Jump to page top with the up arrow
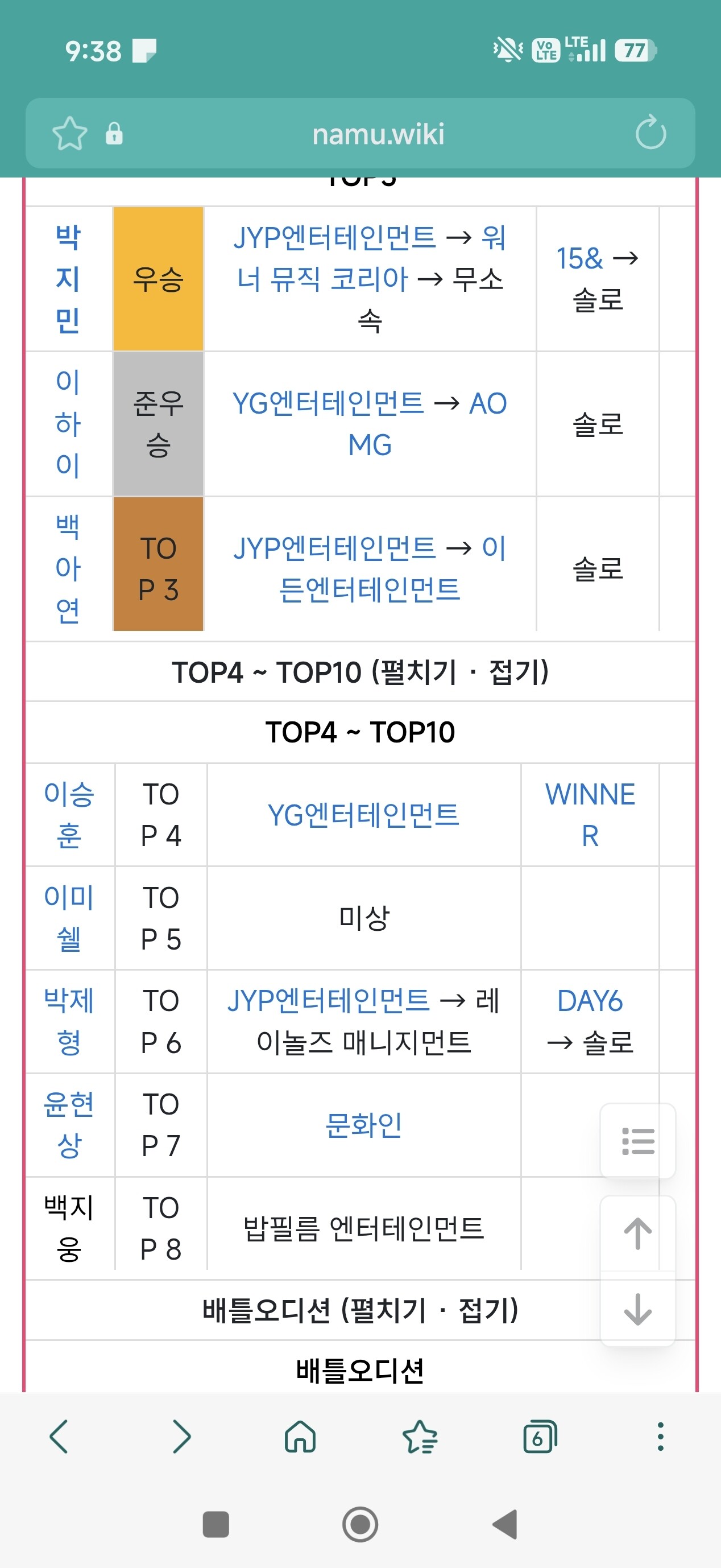721x1568 pixels. coord(637,1233)
